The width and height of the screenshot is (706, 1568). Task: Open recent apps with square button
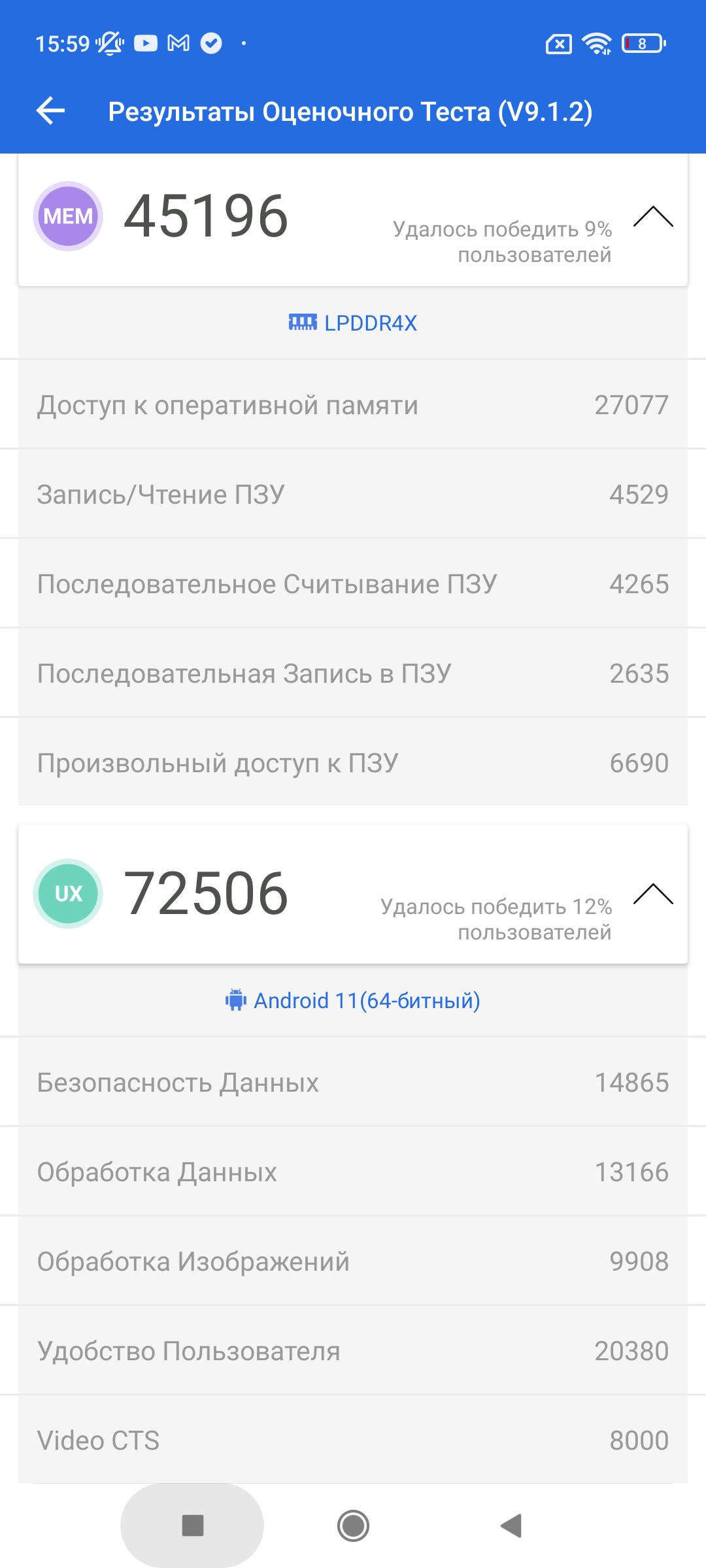tap(192, 1526)
